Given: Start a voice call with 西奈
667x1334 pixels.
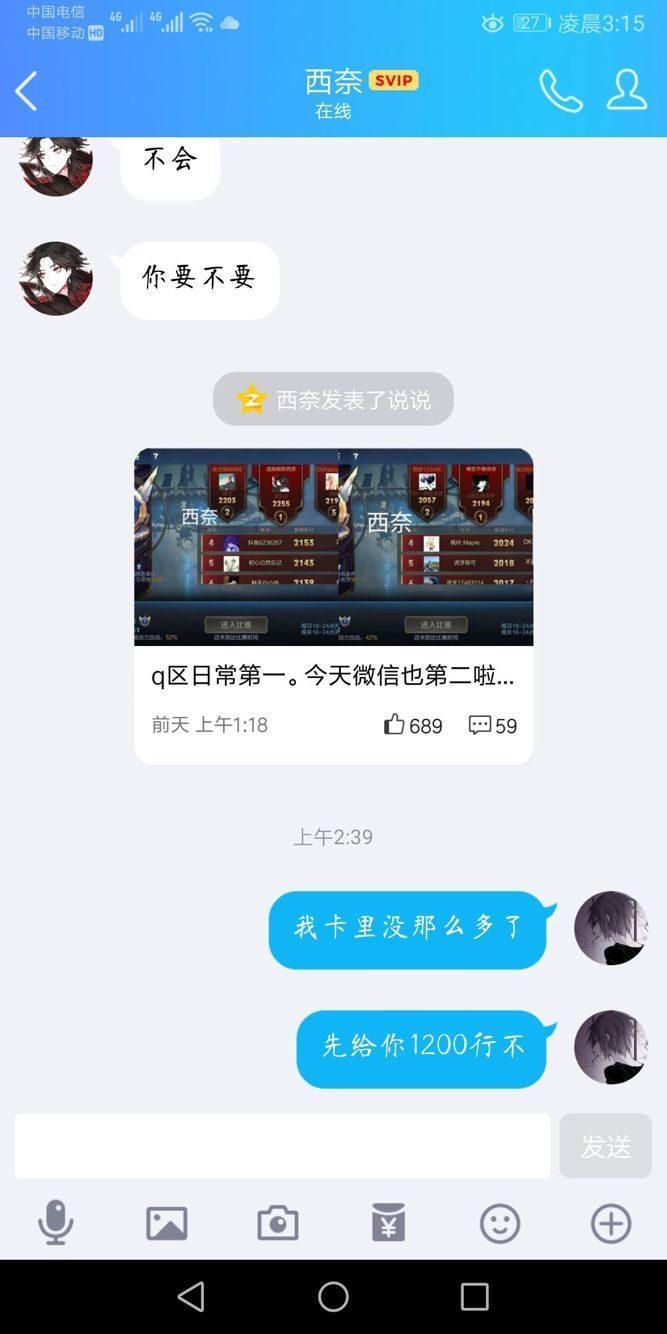Looking at the screenshot, I should 560,91.
